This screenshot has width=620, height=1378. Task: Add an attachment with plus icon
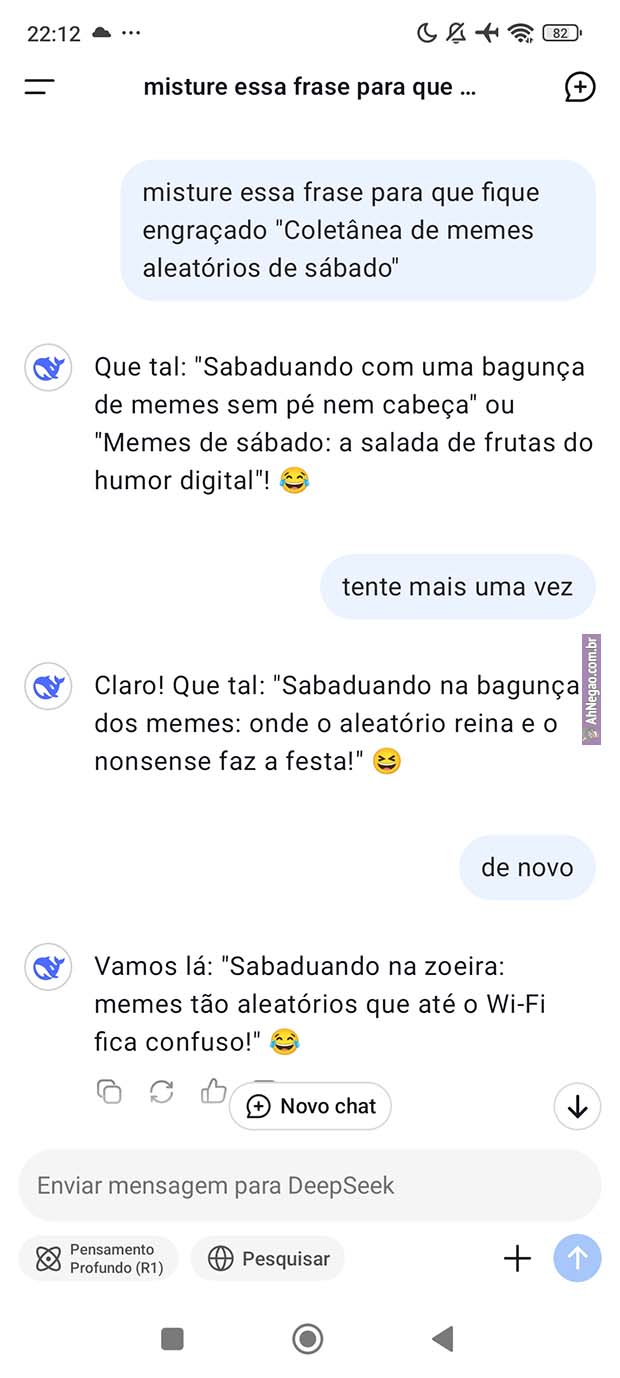pyautogui.click(x=517, y=1258)
